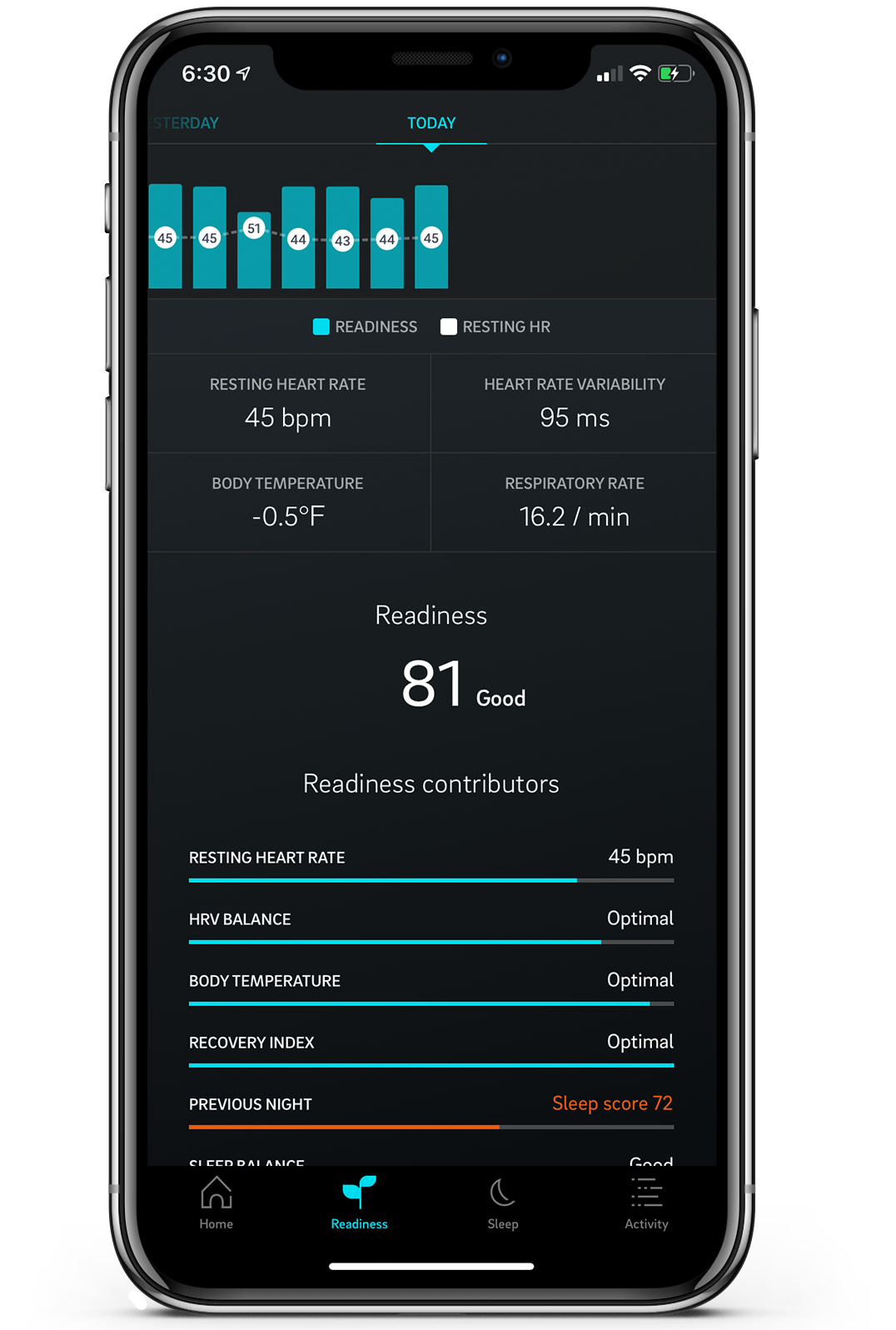This screenshot has height=1330, width=896.
Task: Open the Readiness tab in the bottom bar
Action: click(x=360, y=1203)
